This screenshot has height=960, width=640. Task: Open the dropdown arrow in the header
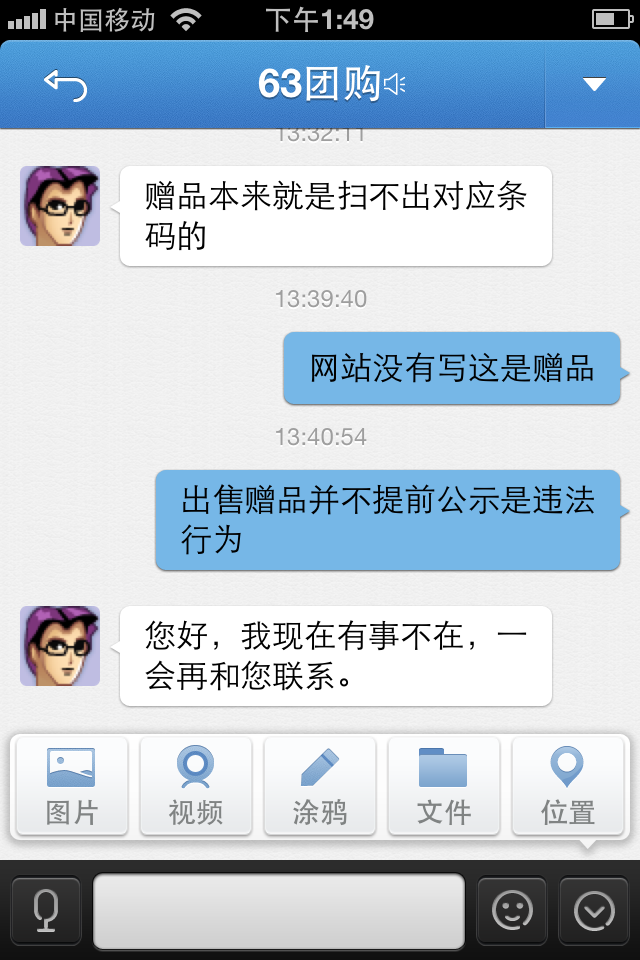594,85
